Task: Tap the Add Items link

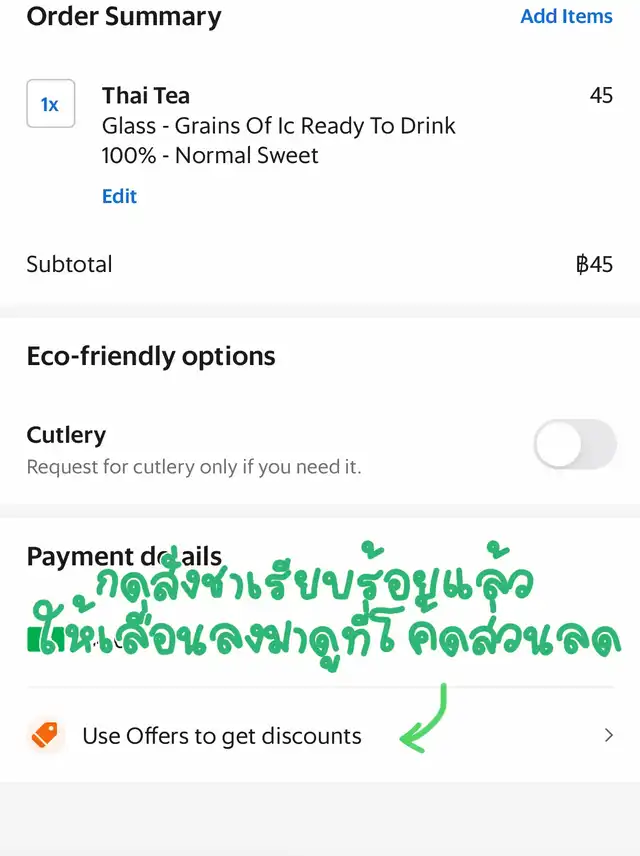Action: (566, 17)
